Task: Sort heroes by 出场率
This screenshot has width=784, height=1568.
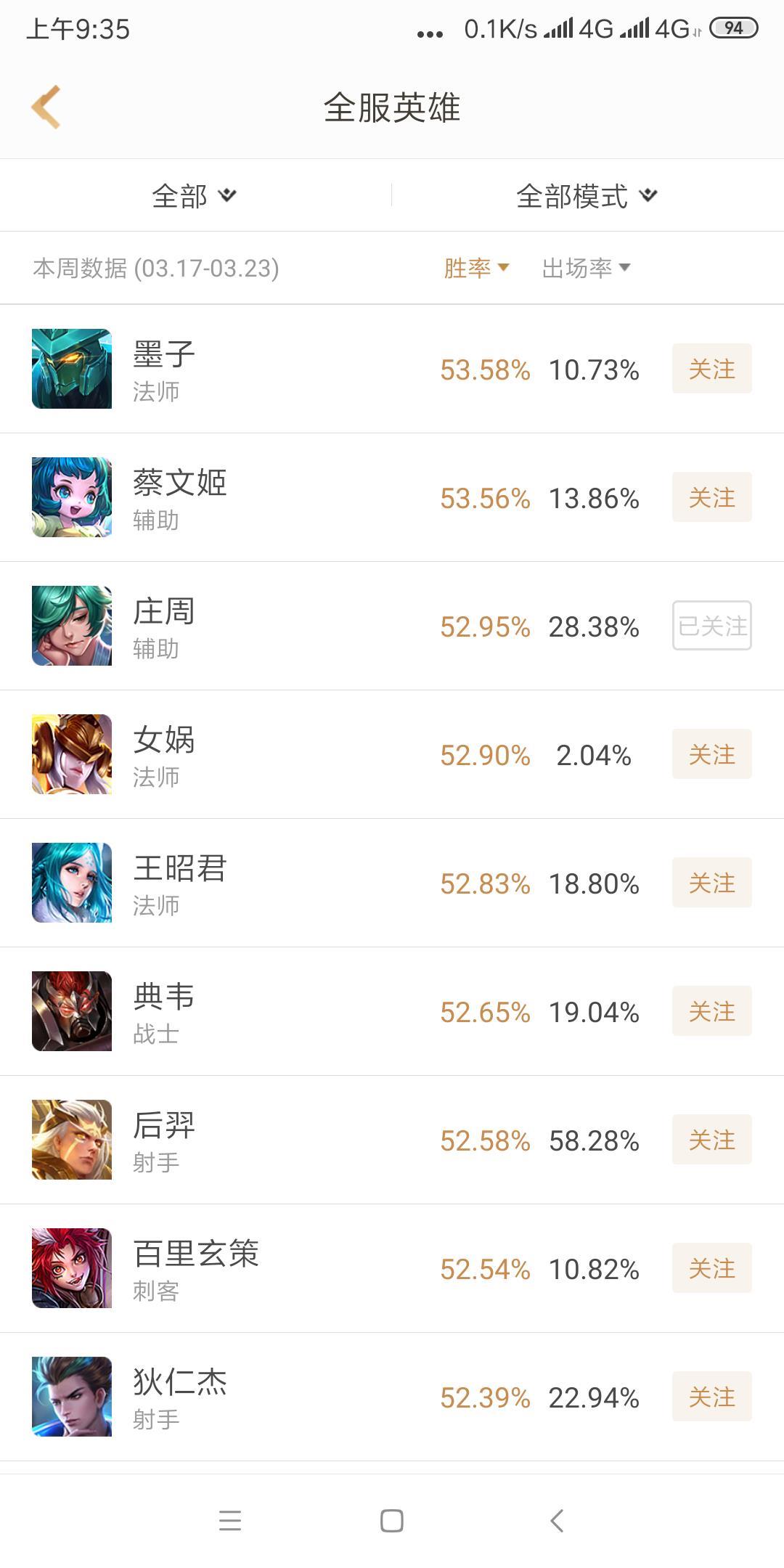Action: [586, 268]
